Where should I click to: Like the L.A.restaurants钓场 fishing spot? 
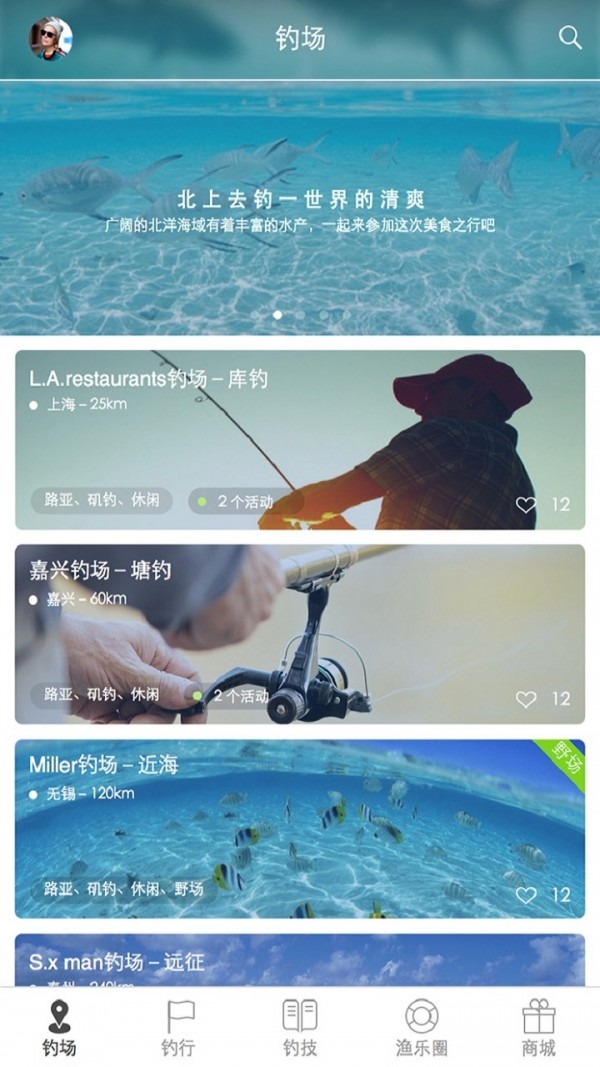pyautogui.click(x=526, y=505)
